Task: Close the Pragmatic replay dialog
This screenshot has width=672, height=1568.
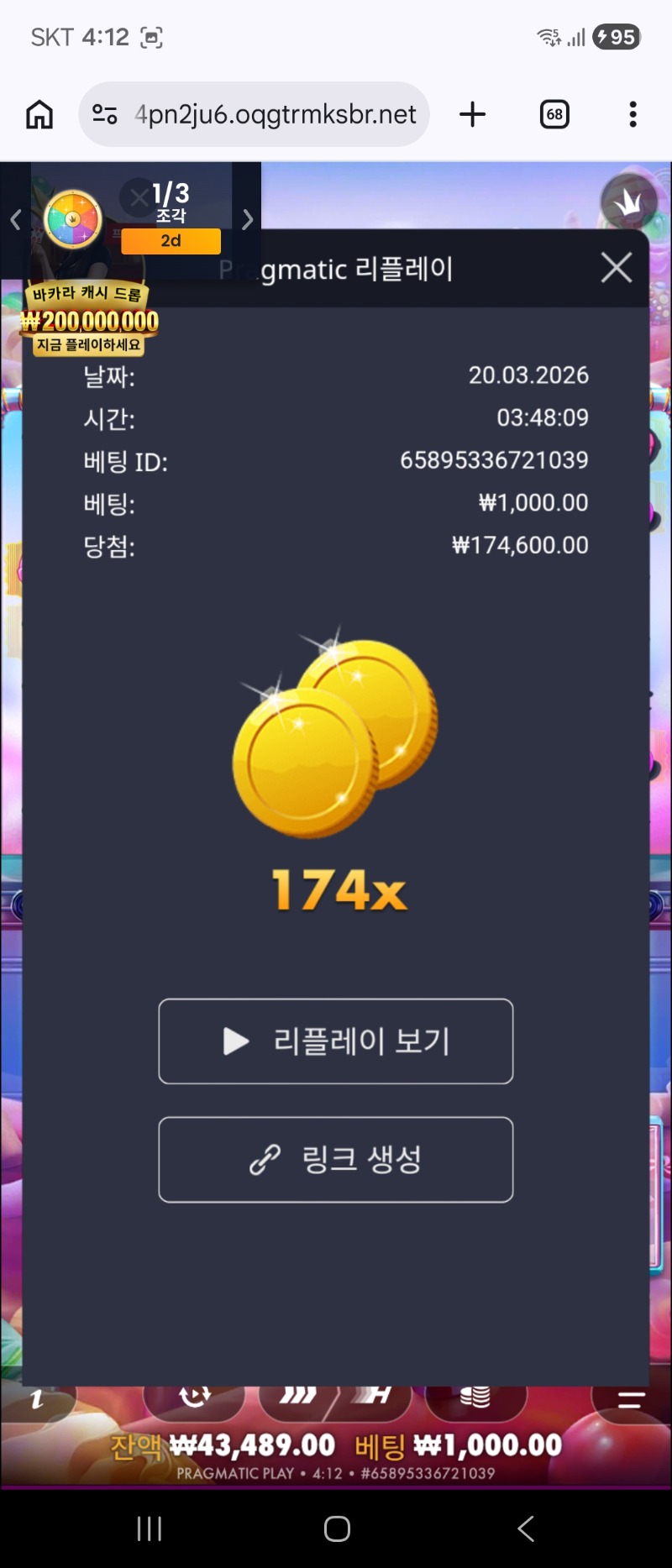Action: [x=617, y=268]
